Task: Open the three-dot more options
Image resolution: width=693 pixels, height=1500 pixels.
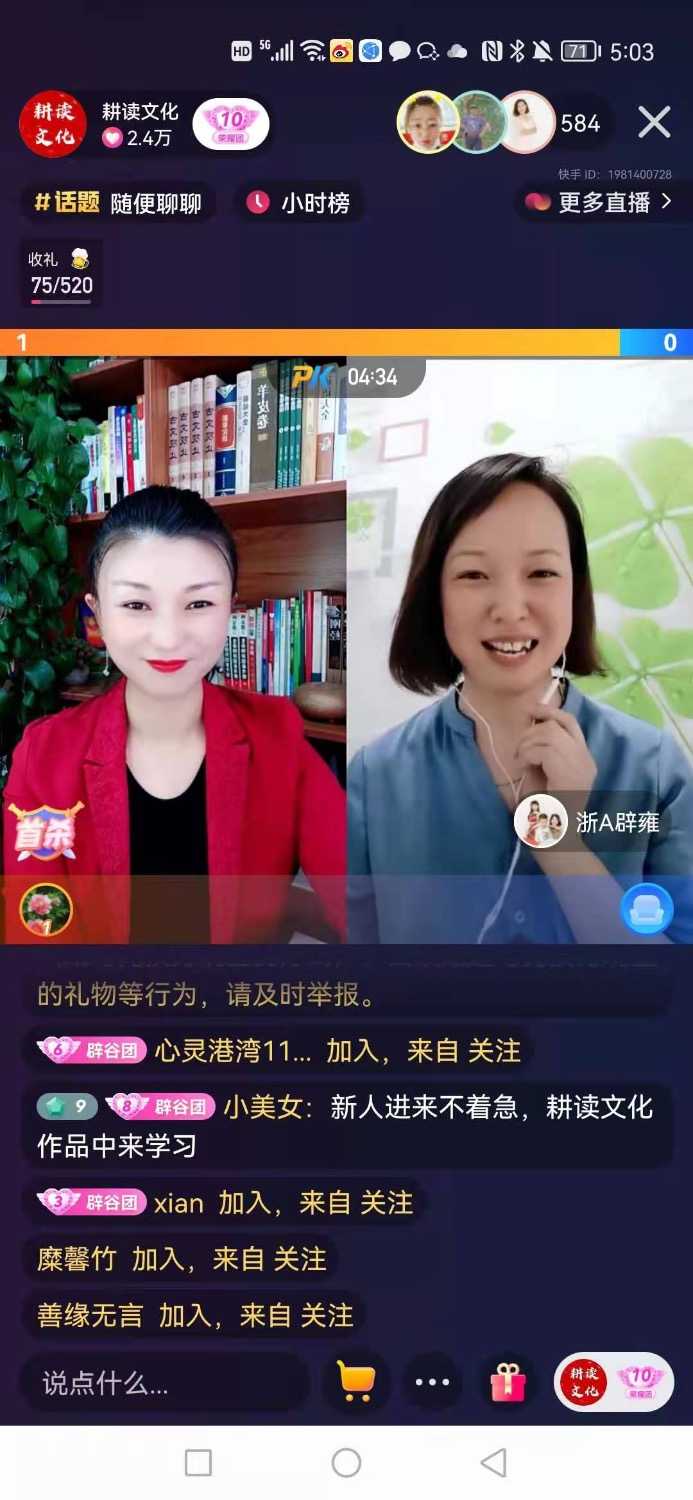Action: (x=432, y=1383)
